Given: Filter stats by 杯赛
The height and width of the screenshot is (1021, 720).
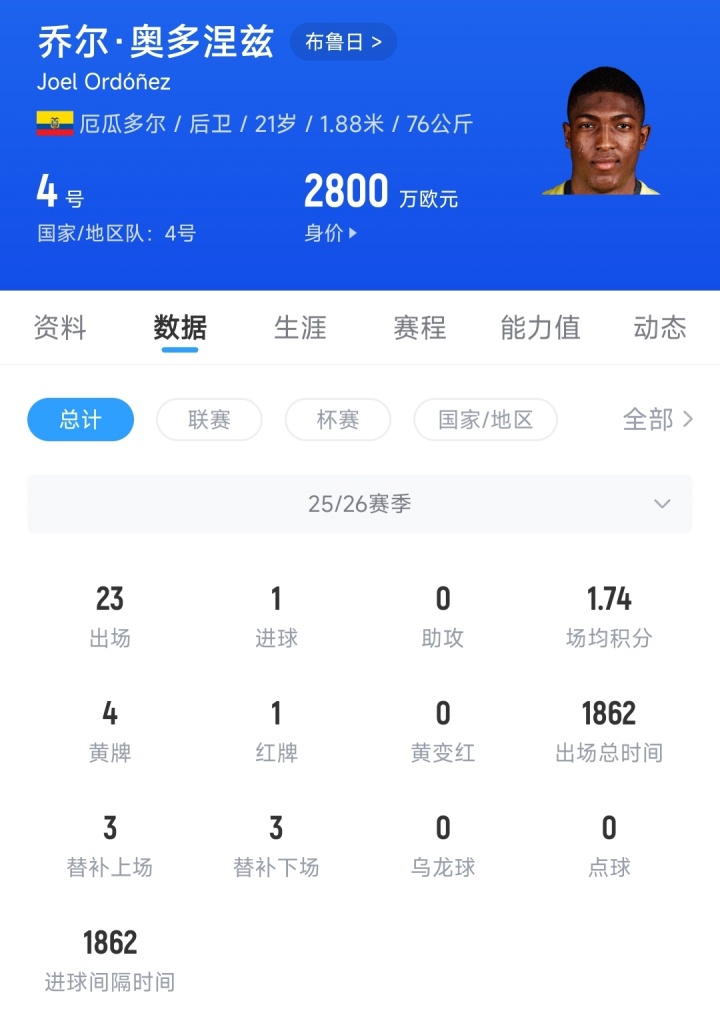Looking at the screenshot, I should [337, 420].
